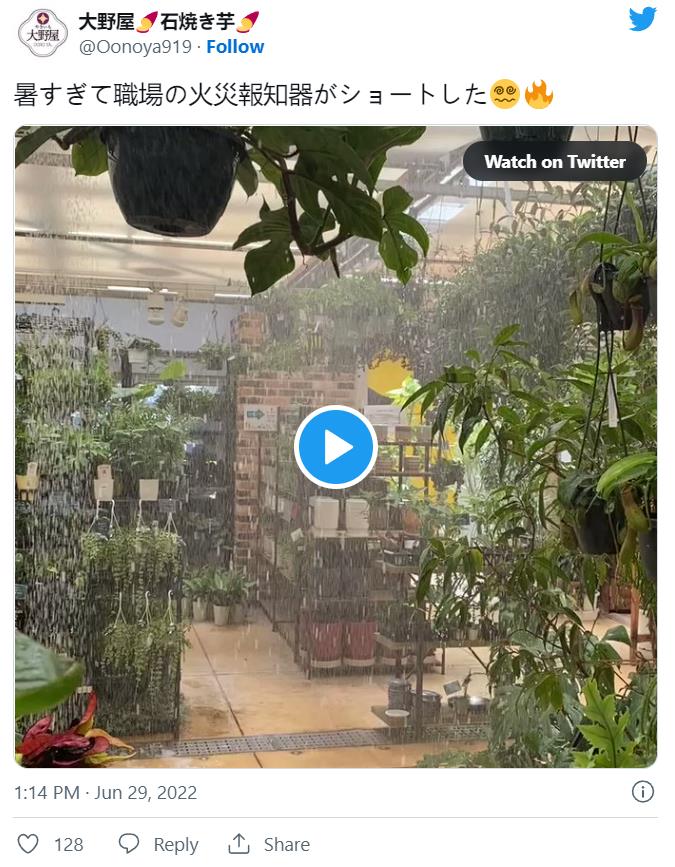Viewport: 675px width, 867px height.
Task: Open the 大野屋 profile avatar
Action: click(41, 32)
